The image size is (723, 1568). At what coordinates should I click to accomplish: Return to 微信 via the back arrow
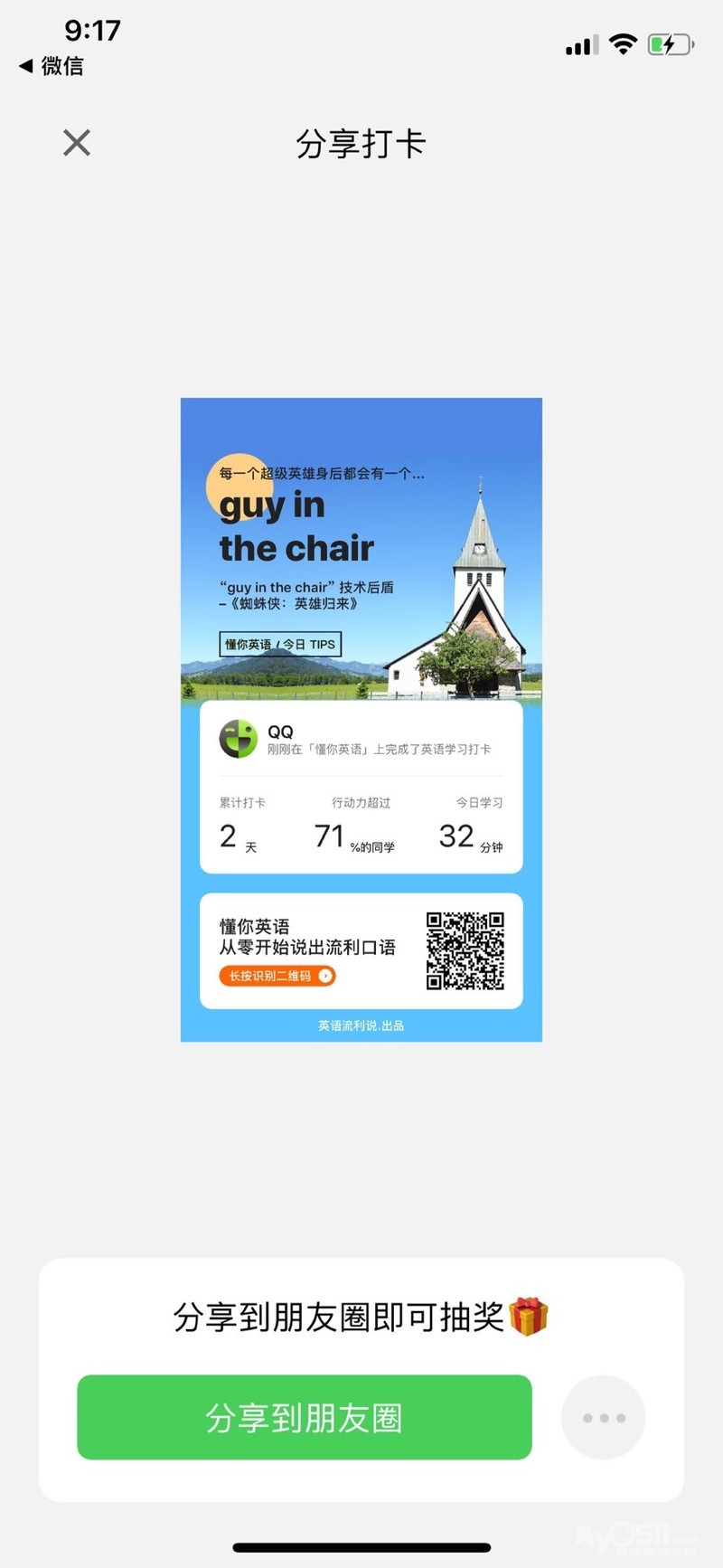(51, 66)
